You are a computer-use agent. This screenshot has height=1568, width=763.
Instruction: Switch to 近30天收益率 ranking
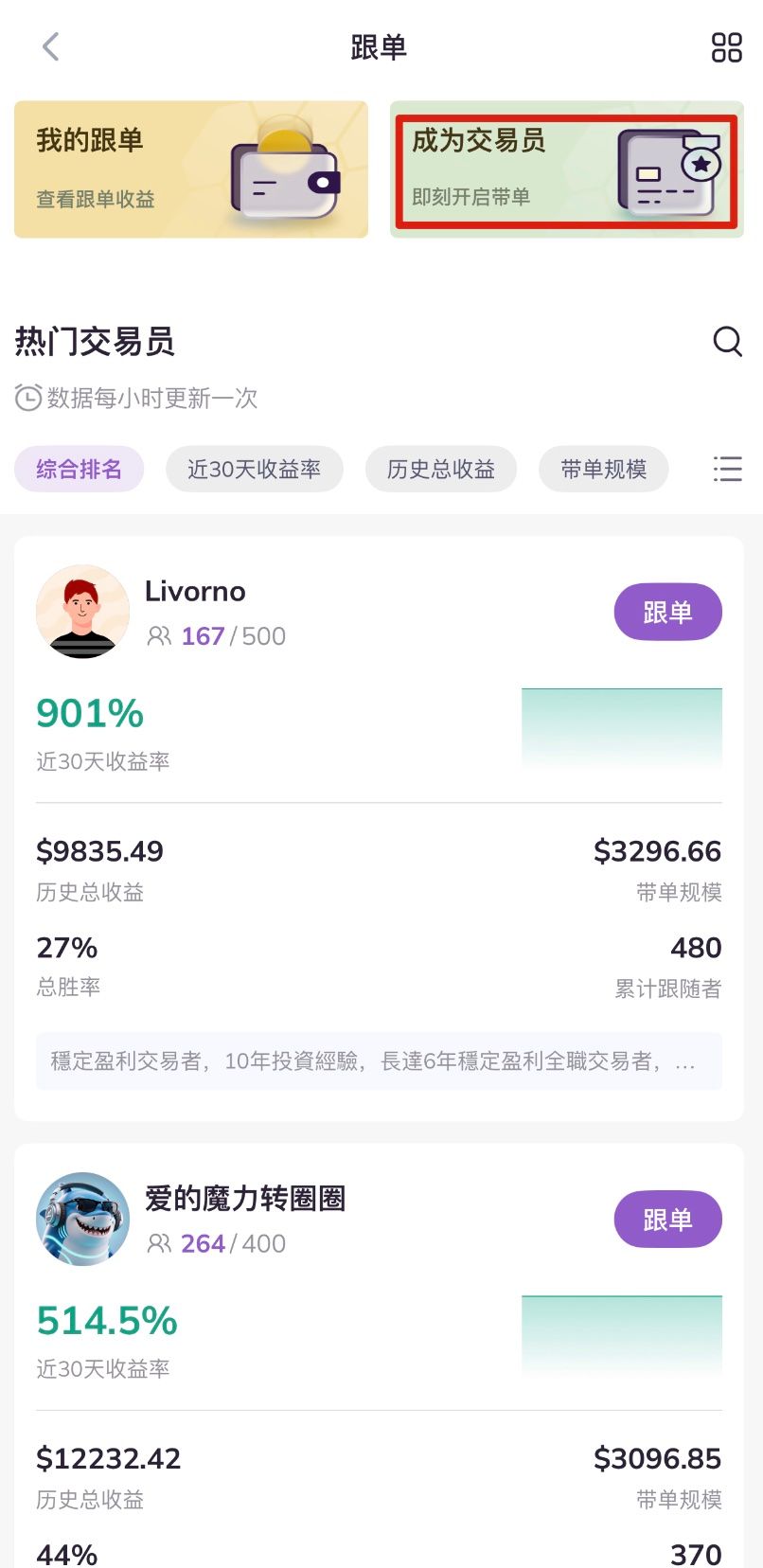(x=254, y=469)
